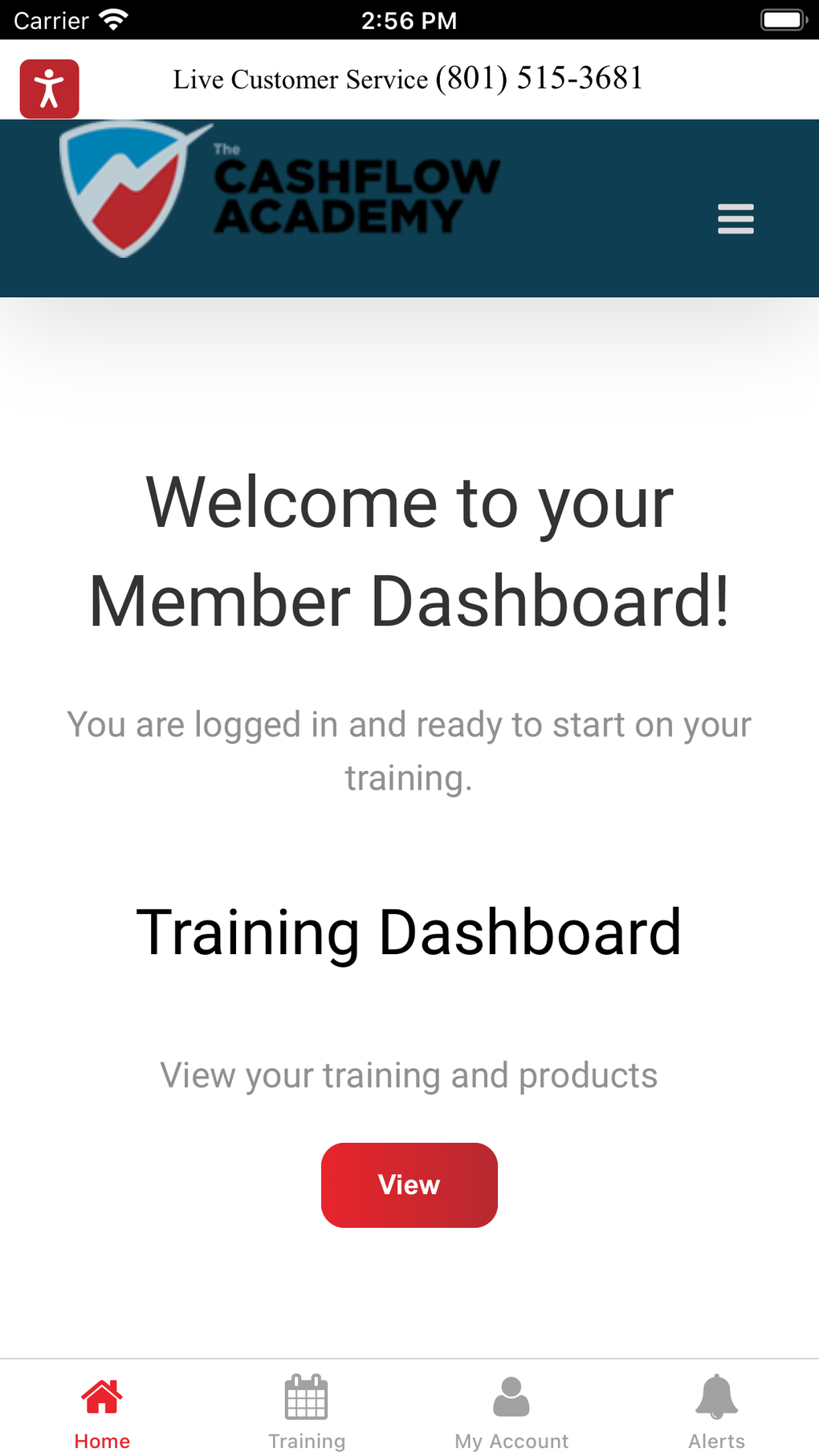
Task: Select the Alerts tab
Action: (716, 1440)
